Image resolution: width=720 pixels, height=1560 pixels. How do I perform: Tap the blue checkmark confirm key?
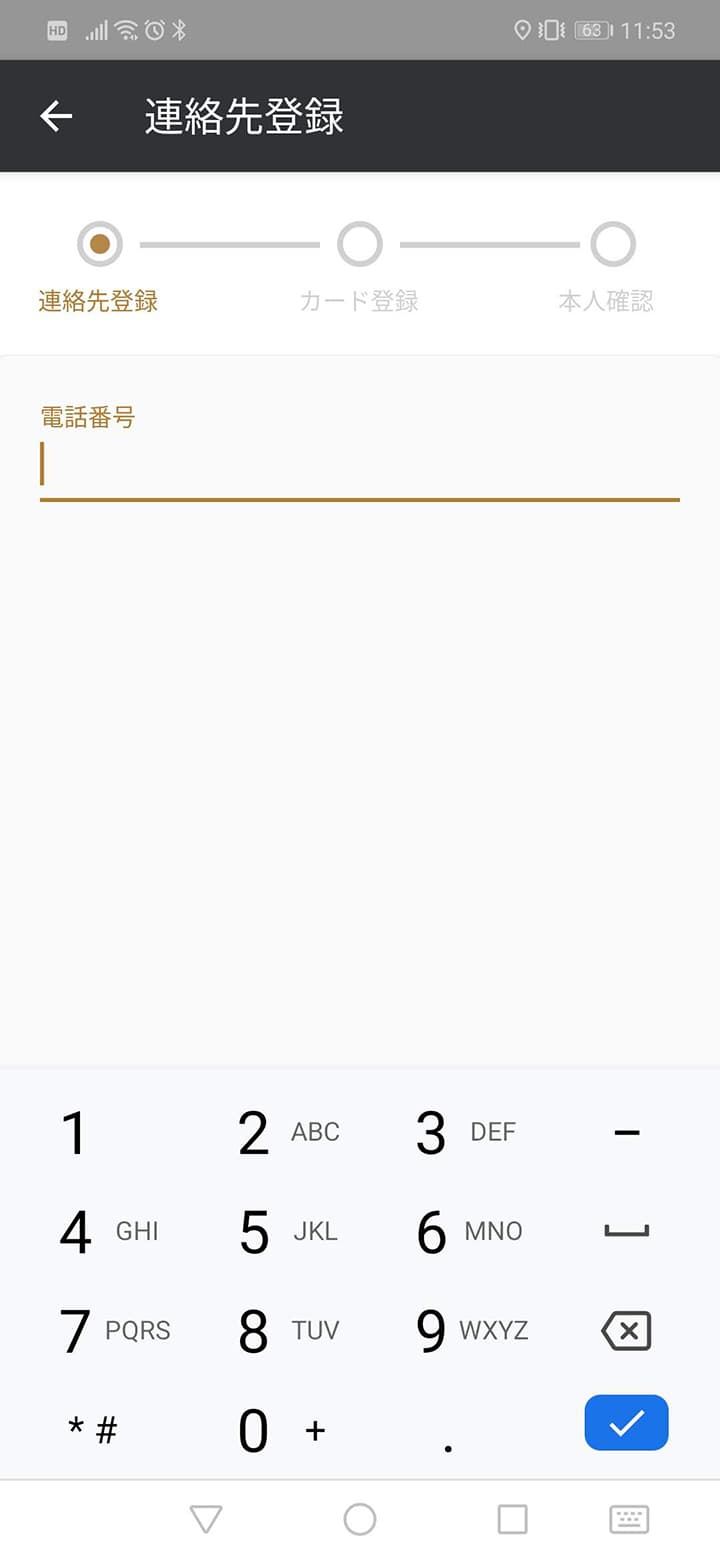tap(626, 1423)
